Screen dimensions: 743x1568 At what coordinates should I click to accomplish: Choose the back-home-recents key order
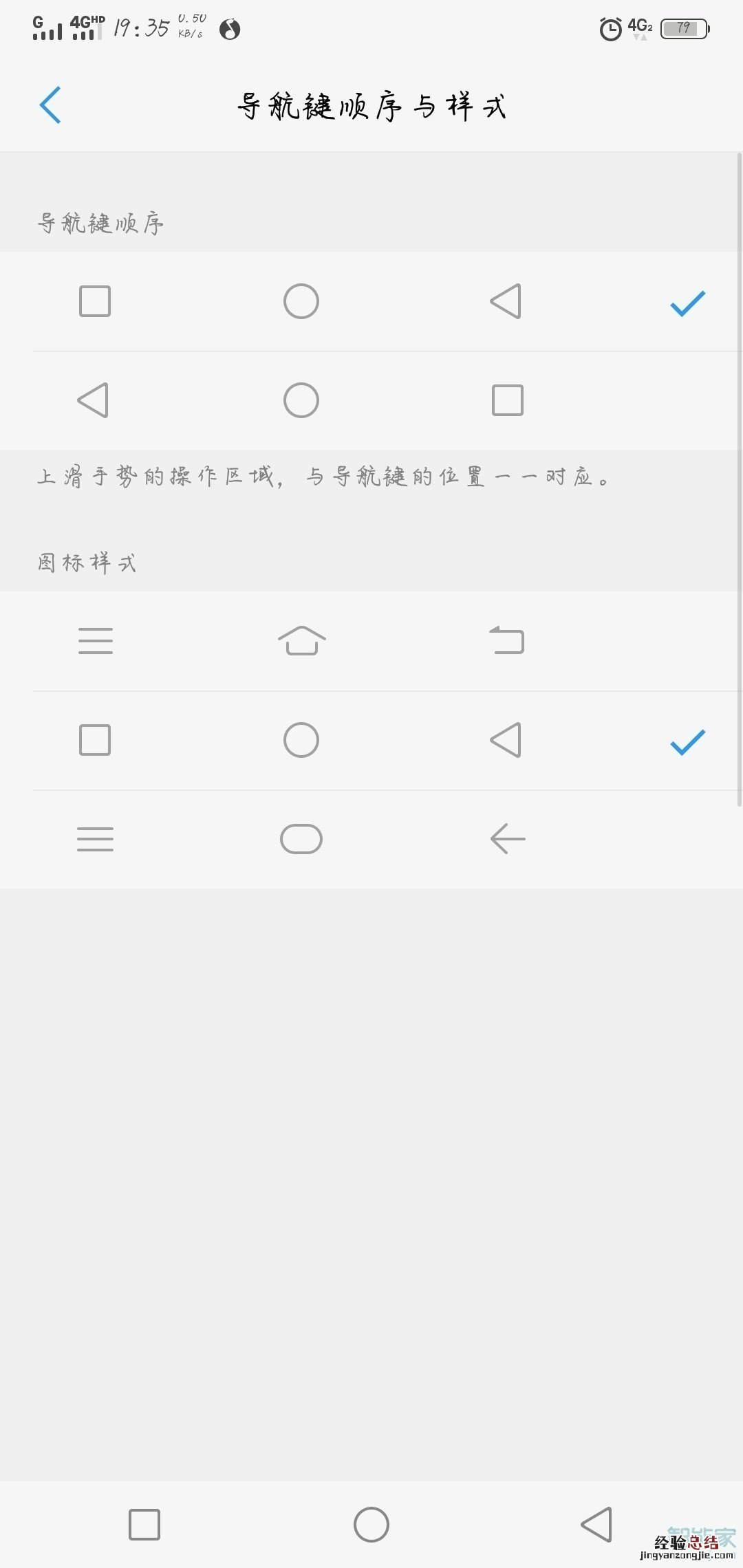coord(371,400)
